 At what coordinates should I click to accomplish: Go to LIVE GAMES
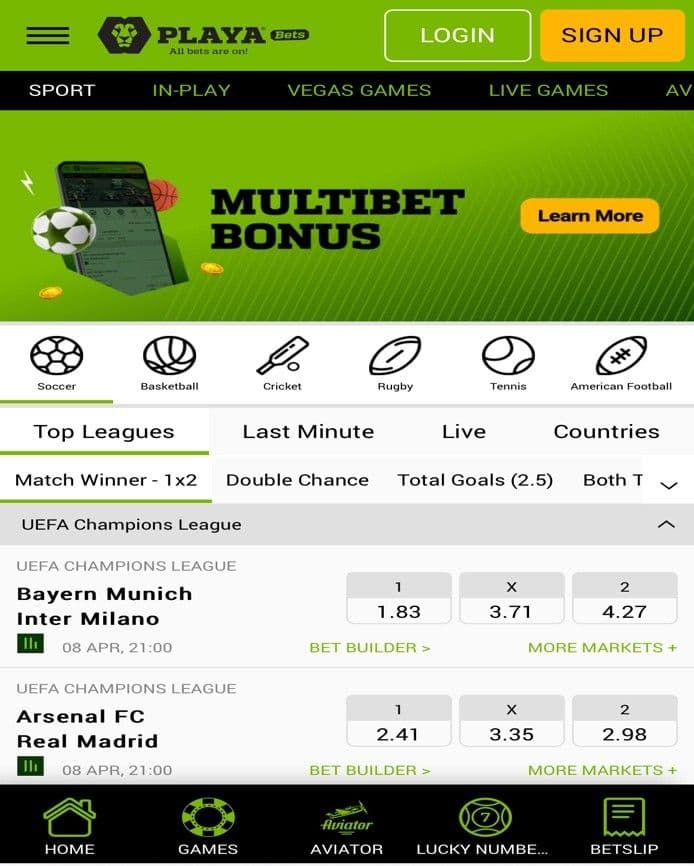coord(548,90)
